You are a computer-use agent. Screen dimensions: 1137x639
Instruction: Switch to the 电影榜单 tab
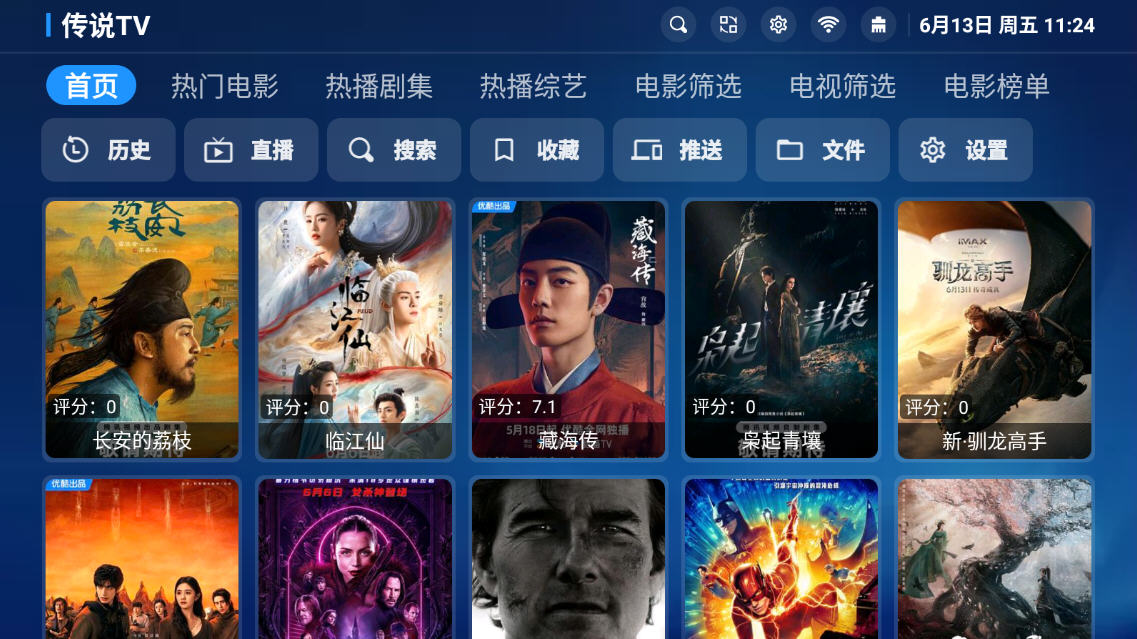click(996, 86)
